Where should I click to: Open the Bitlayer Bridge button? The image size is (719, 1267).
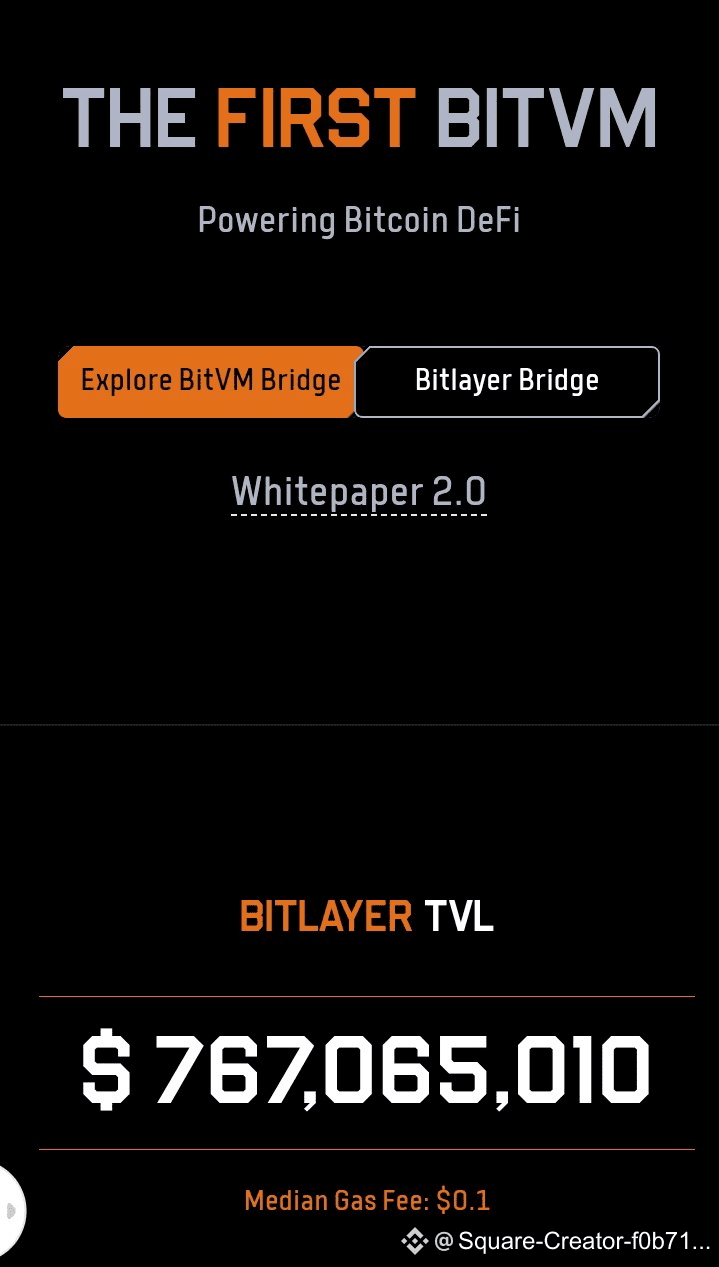coord(507,381)
